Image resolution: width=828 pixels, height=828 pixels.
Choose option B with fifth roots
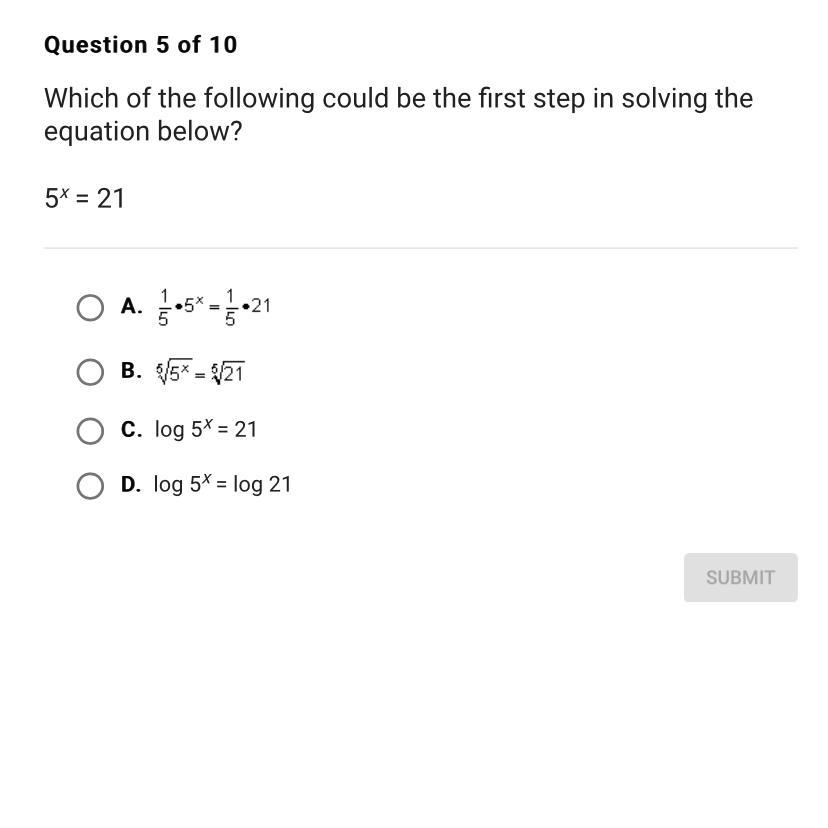(90, 372)
